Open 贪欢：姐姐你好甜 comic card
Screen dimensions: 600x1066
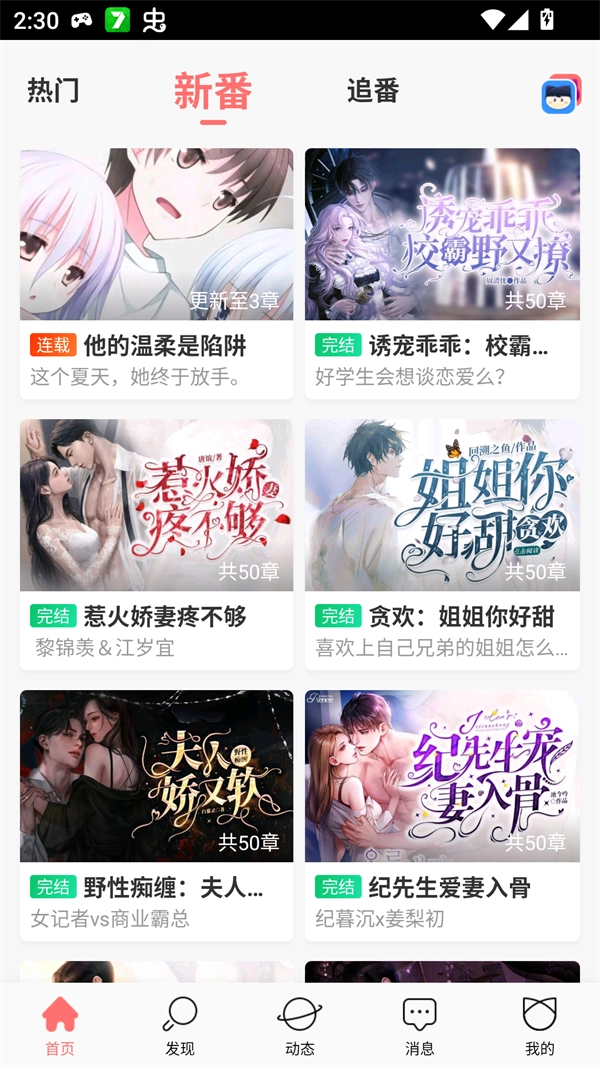(x=442, y=543)
